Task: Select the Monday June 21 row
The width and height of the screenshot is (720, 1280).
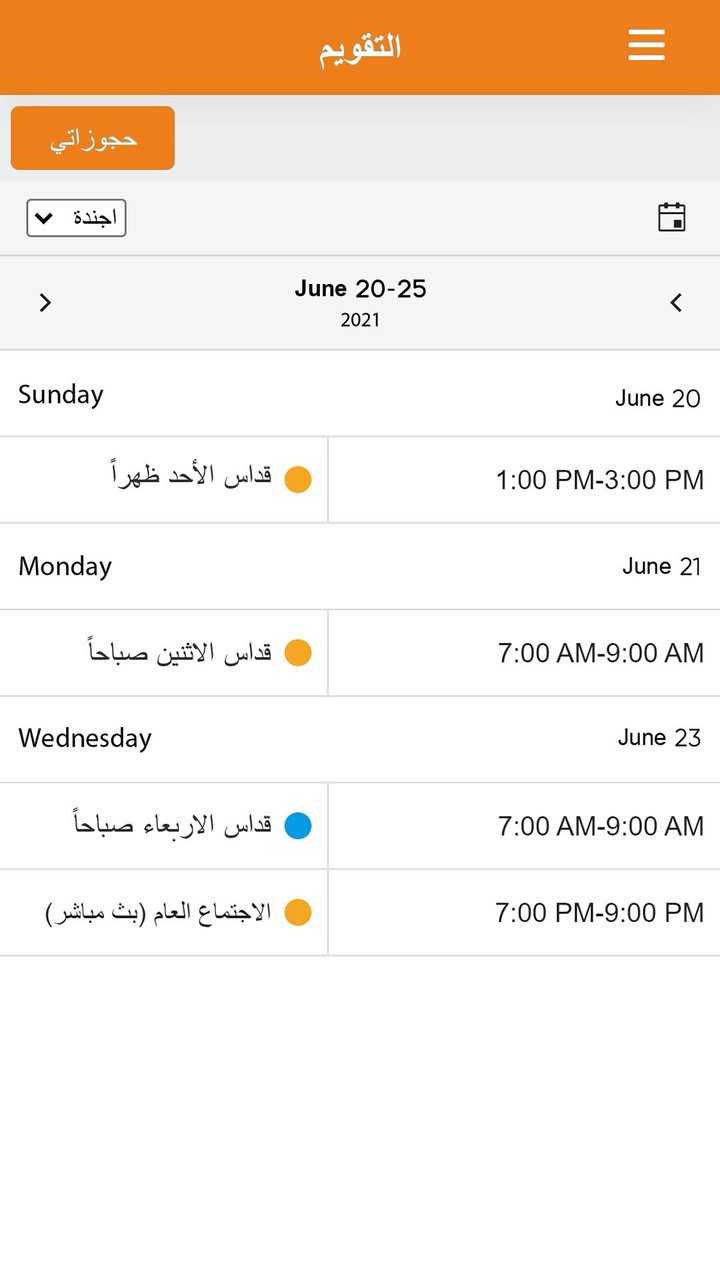Action: click(x=360, y=566)
